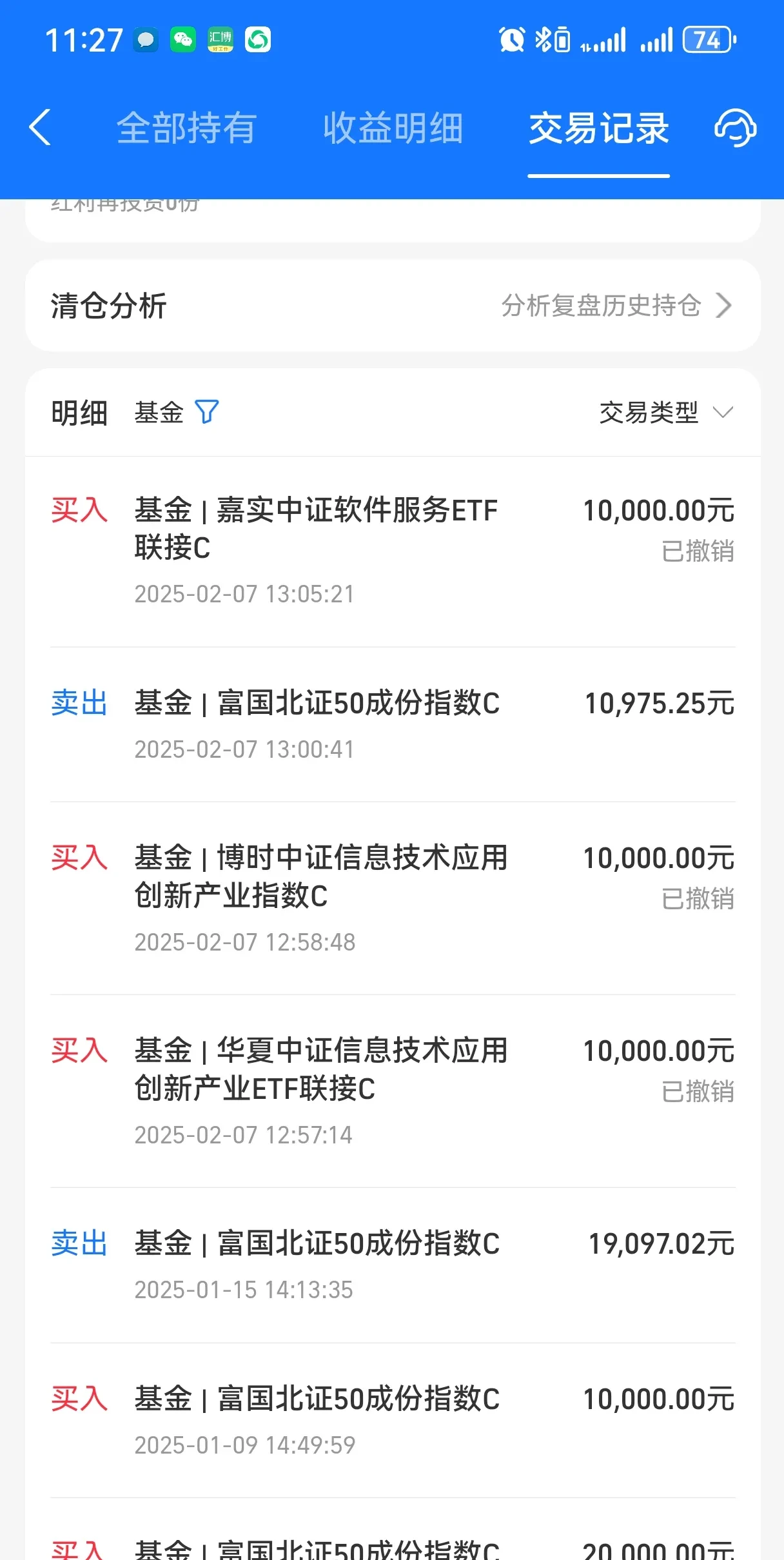Tap the battery level indicator
Image resolution: width=784 pixels, height=1560 pixels.
tap(707, 40)
